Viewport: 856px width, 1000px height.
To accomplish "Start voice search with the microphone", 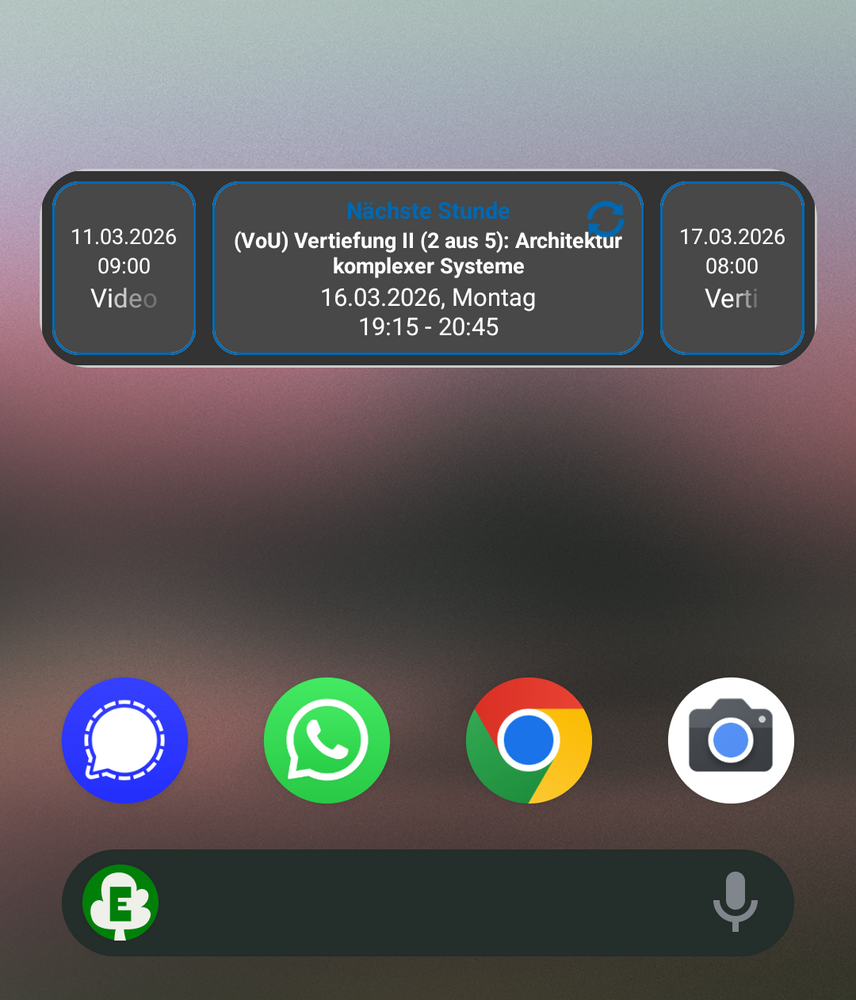I will [735, 902].
